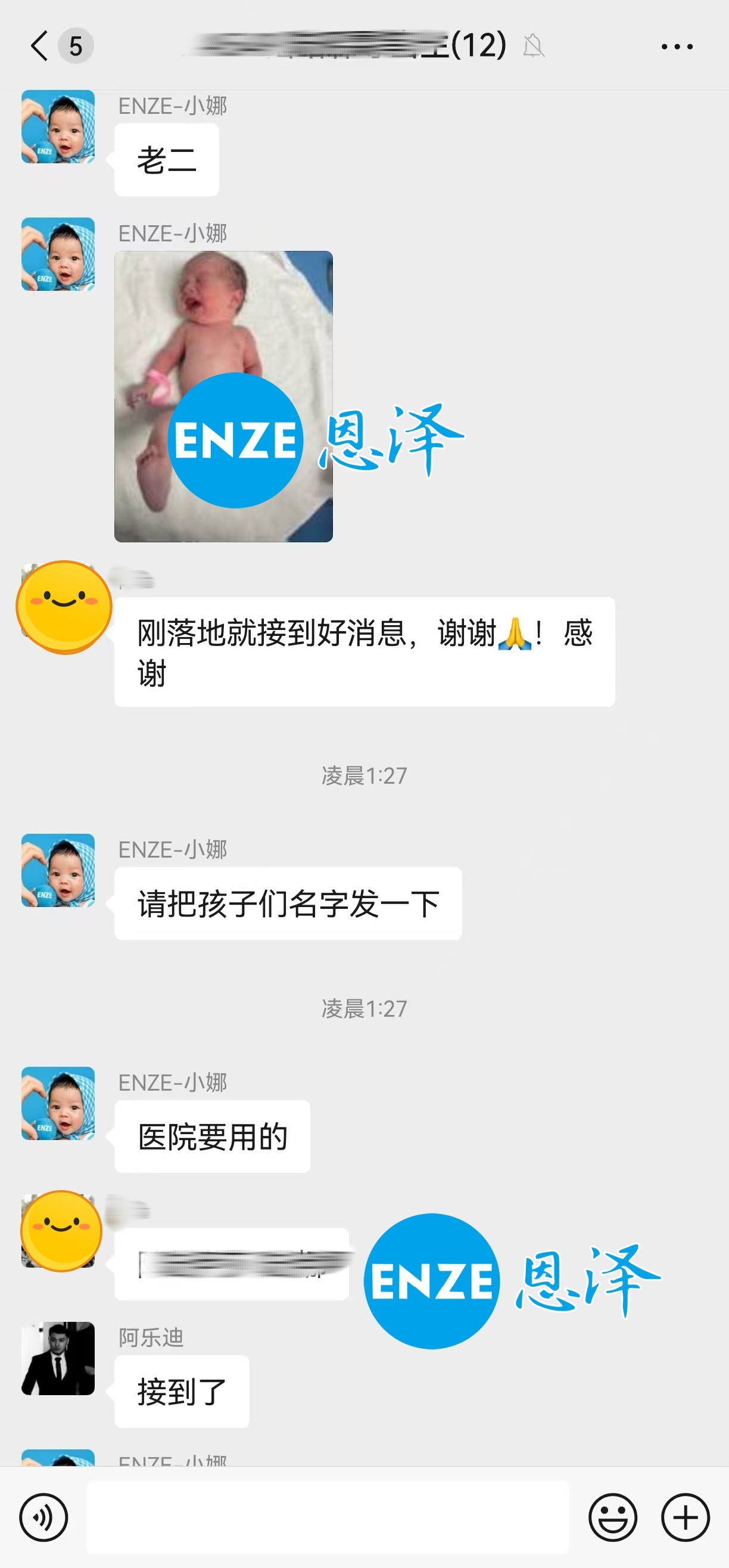Open the baby photo sent by ENZE-小娜
729x1568 pixels.
coord(223,396)
